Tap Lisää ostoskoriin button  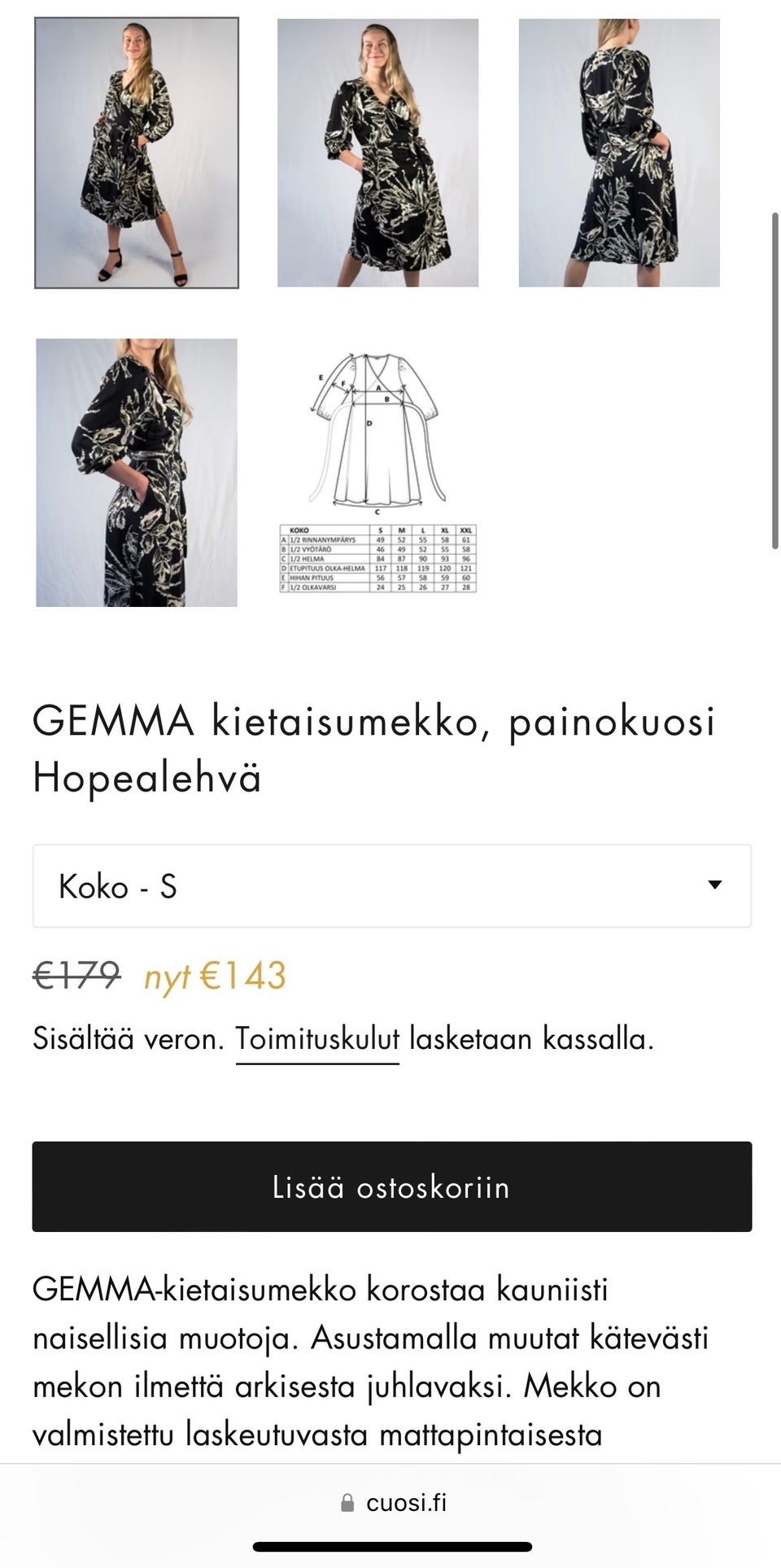(392, 1186)
